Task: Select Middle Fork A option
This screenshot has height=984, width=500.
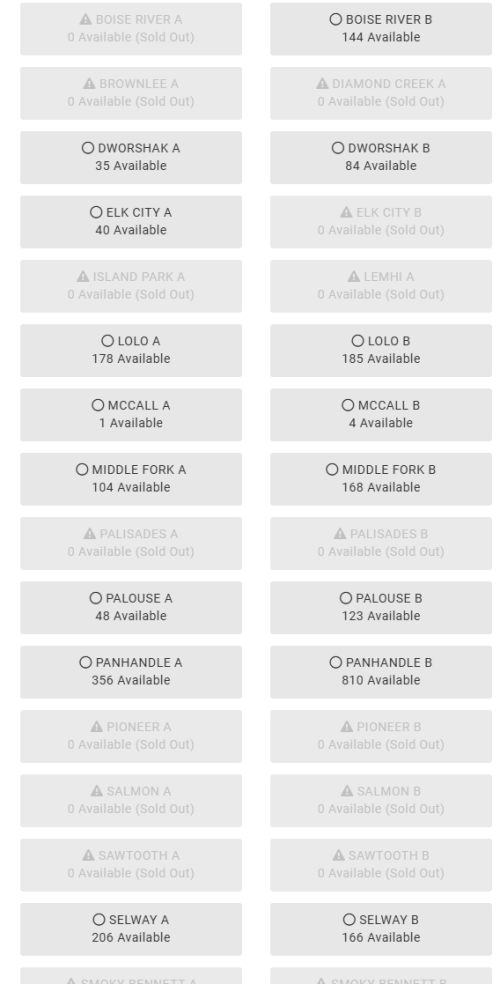Action: point(130,479)
